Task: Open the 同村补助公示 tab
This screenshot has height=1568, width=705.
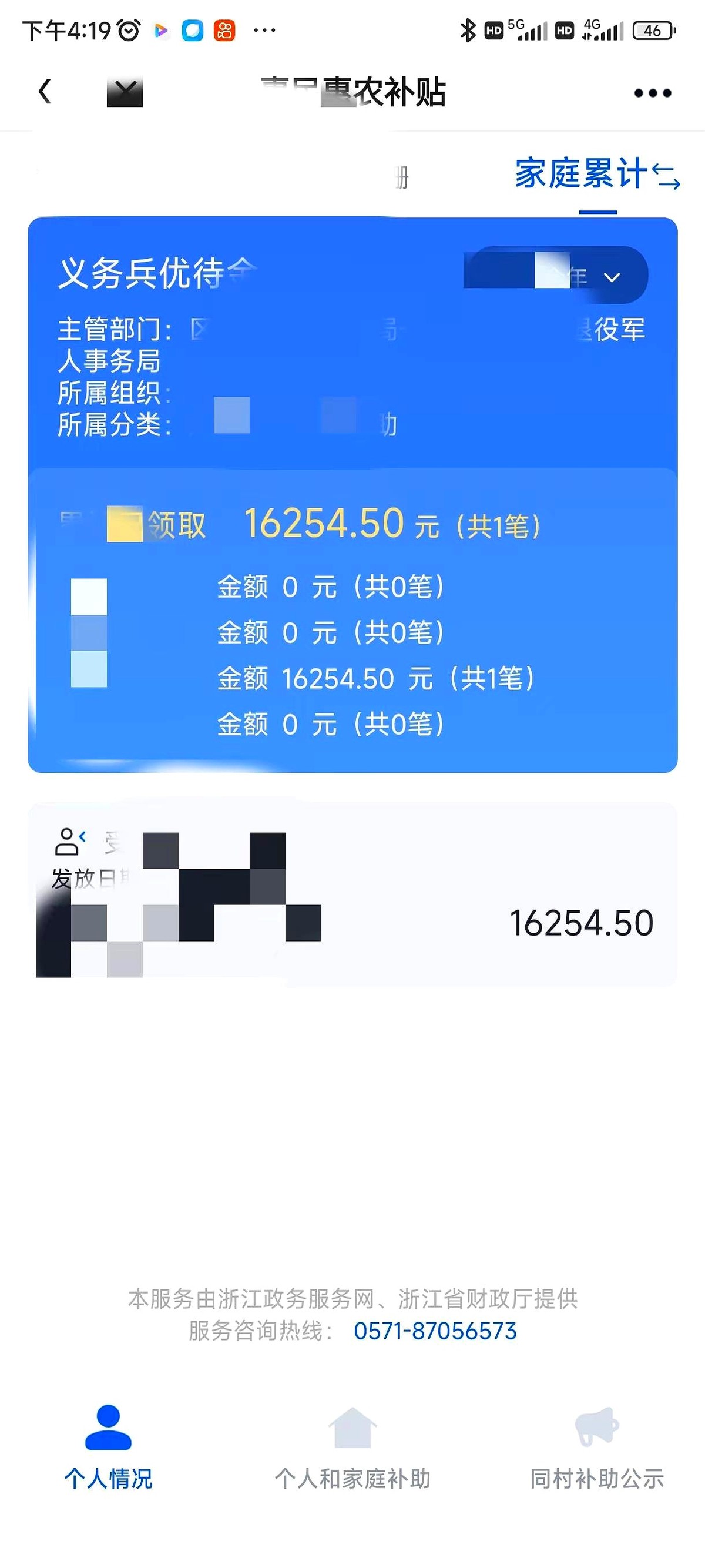Action: 597,1447
